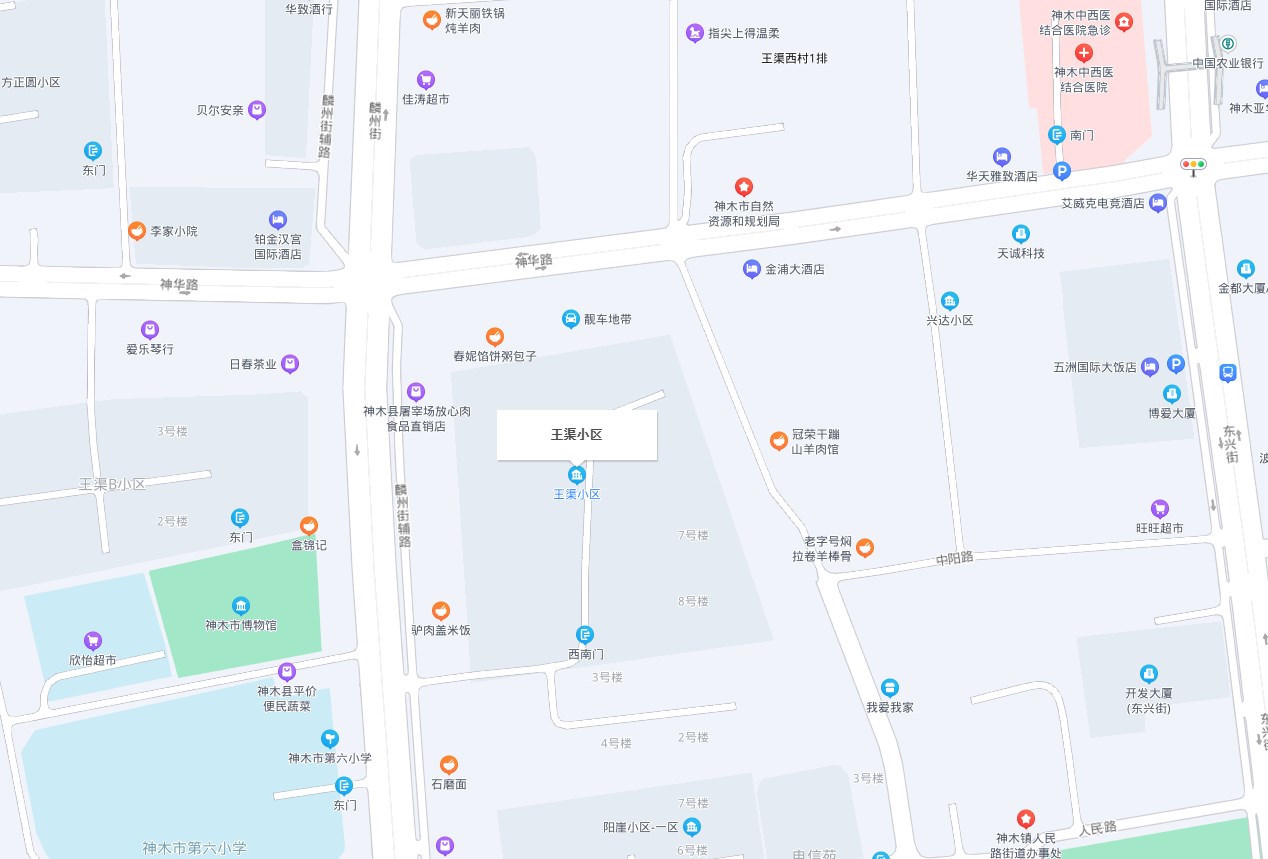Select the 冠荣干蹦山羊肉馆 restaurant marker
1268x859 pixels.
[x=778, y=441]
